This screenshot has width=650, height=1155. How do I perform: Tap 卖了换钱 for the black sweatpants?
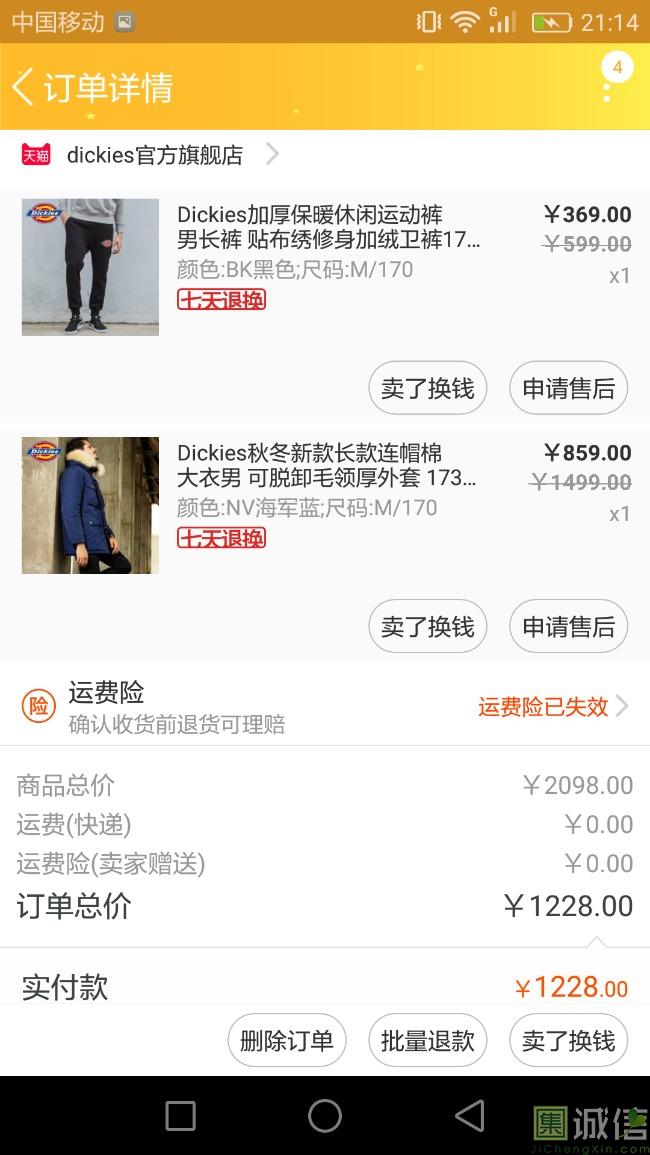(x=428, y=388)
